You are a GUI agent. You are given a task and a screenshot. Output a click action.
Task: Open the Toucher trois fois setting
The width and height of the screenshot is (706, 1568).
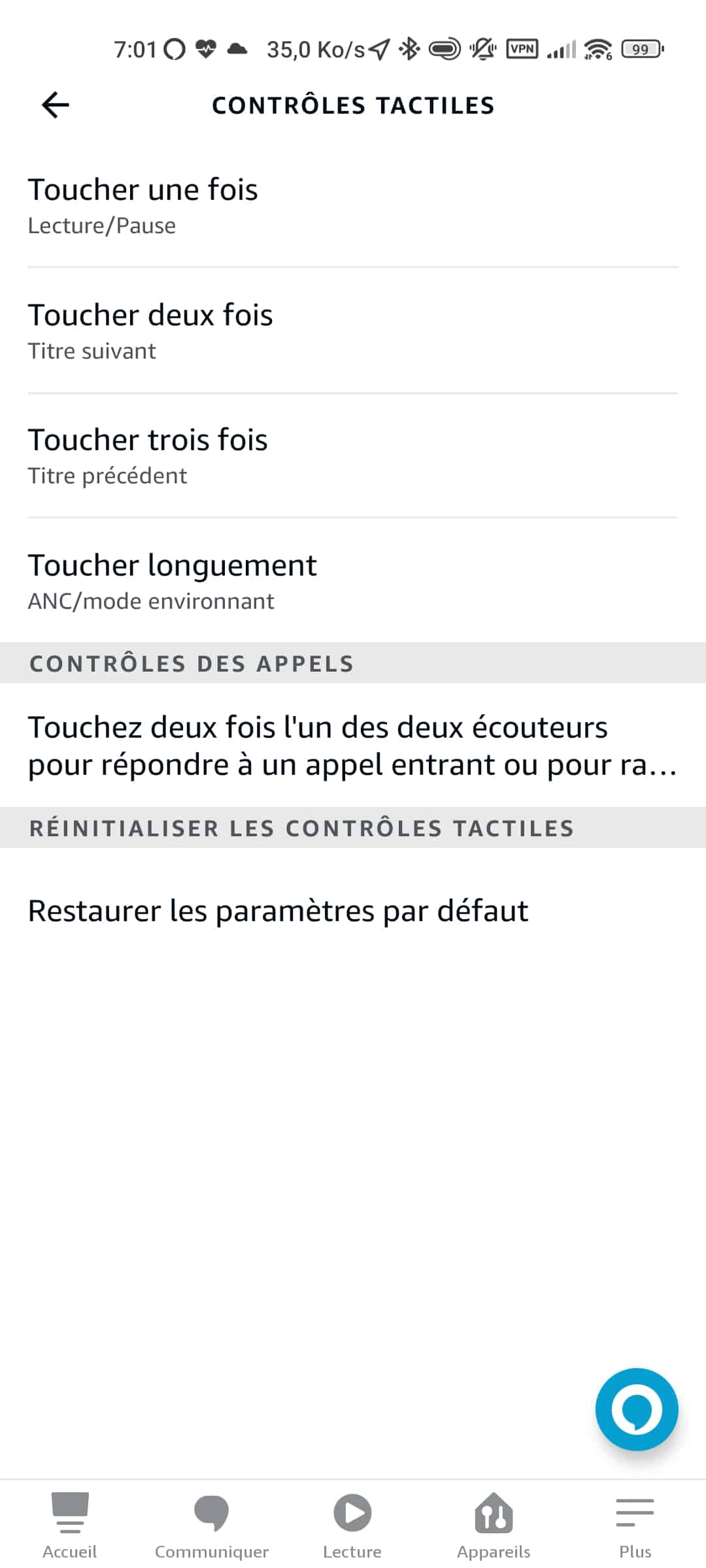pyautogui.click(x=353, y=455)
